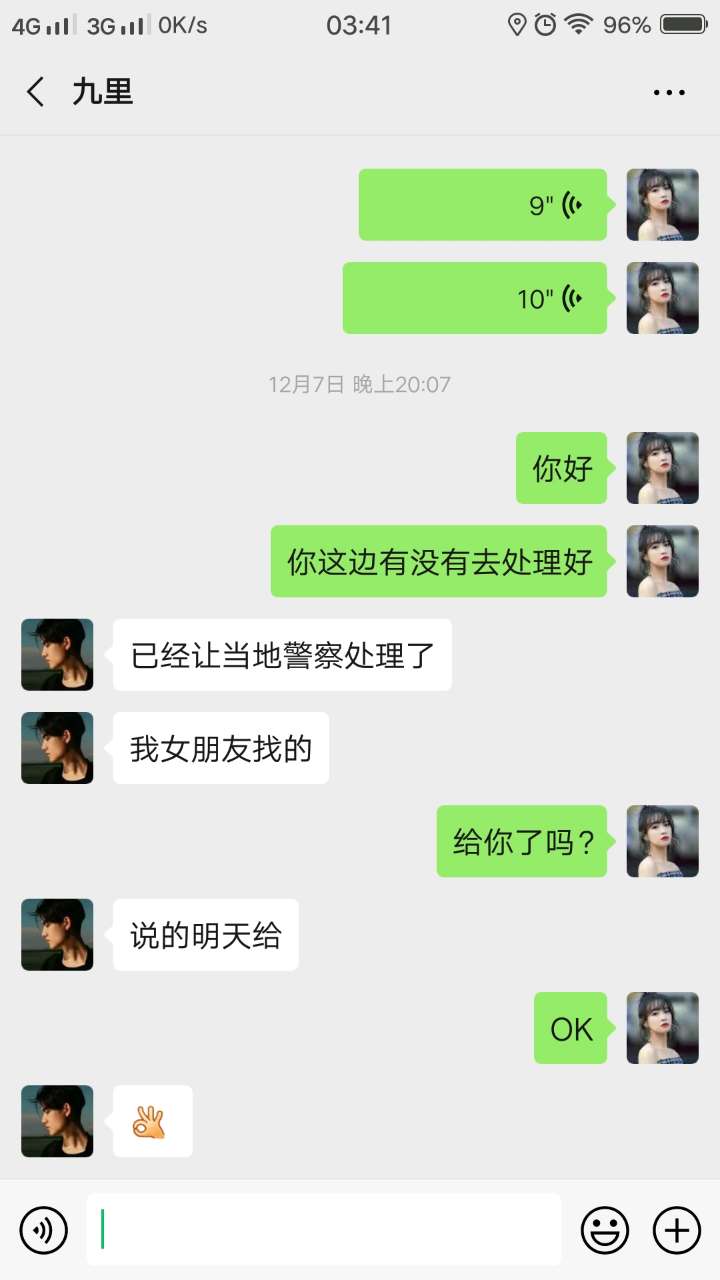Tap my avatar beside 你好
This screenshot has height=1280, width=720.
662,468
